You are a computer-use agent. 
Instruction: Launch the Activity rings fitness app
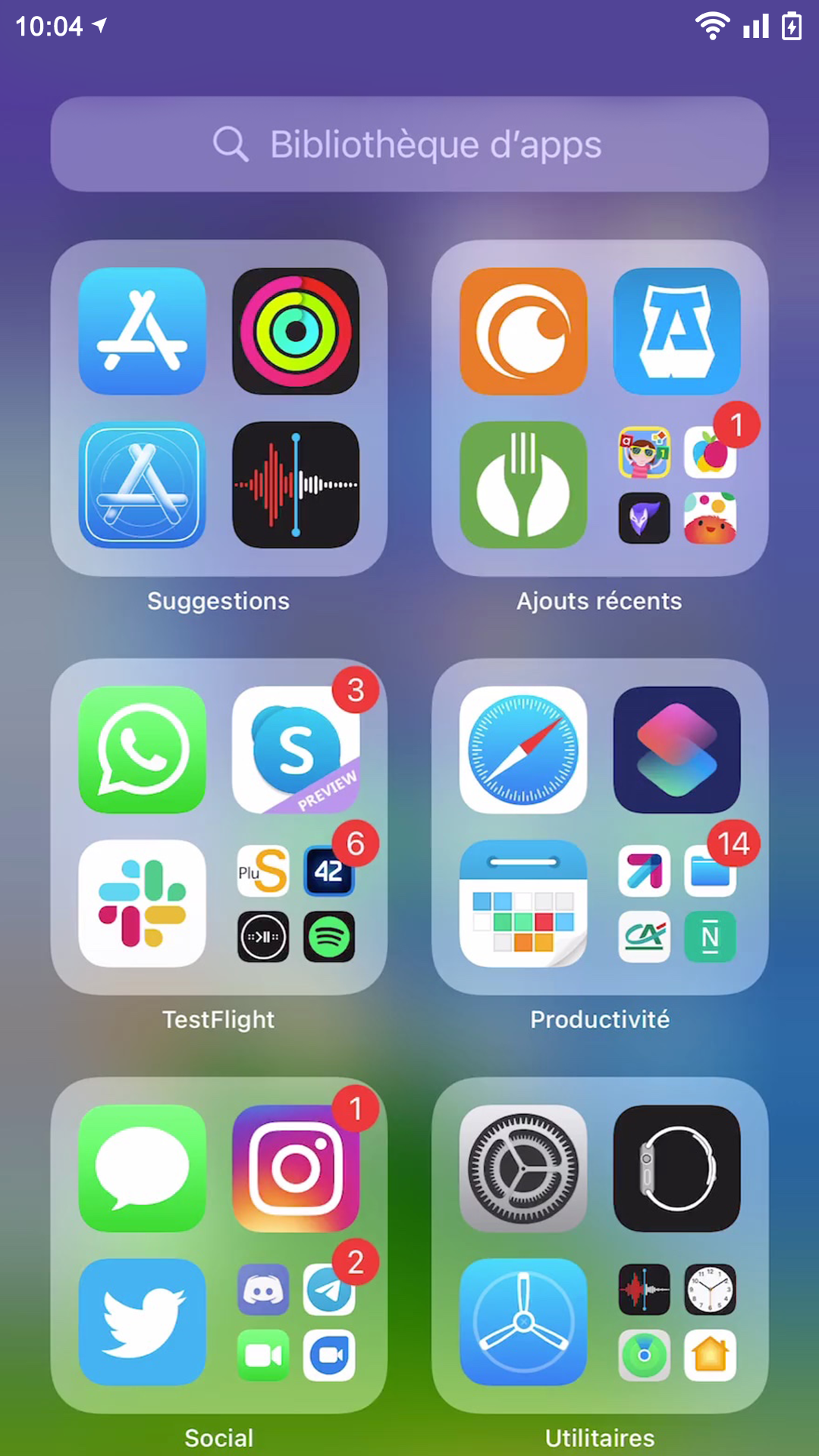coord(296,331)
